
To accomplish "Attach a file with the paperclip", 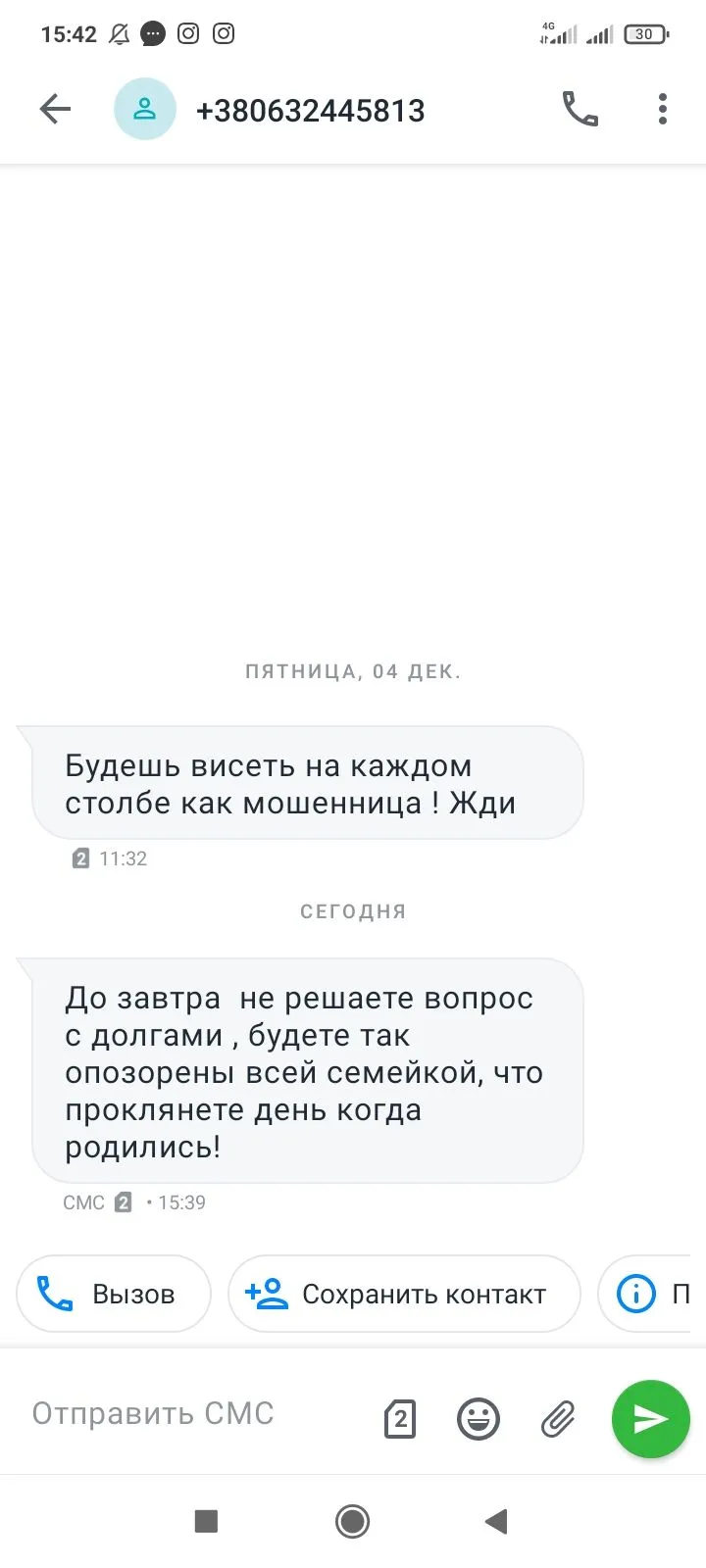I will [558, 1419].
